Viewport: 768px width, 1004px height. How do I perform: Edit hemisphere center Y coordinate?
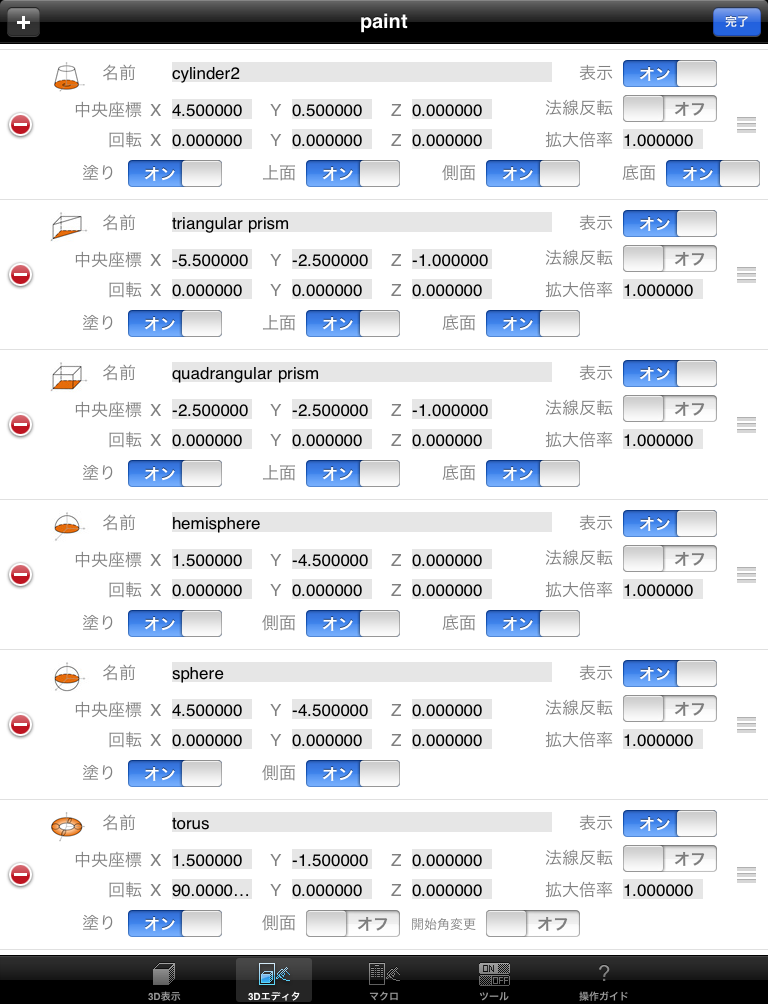point(331,560)
